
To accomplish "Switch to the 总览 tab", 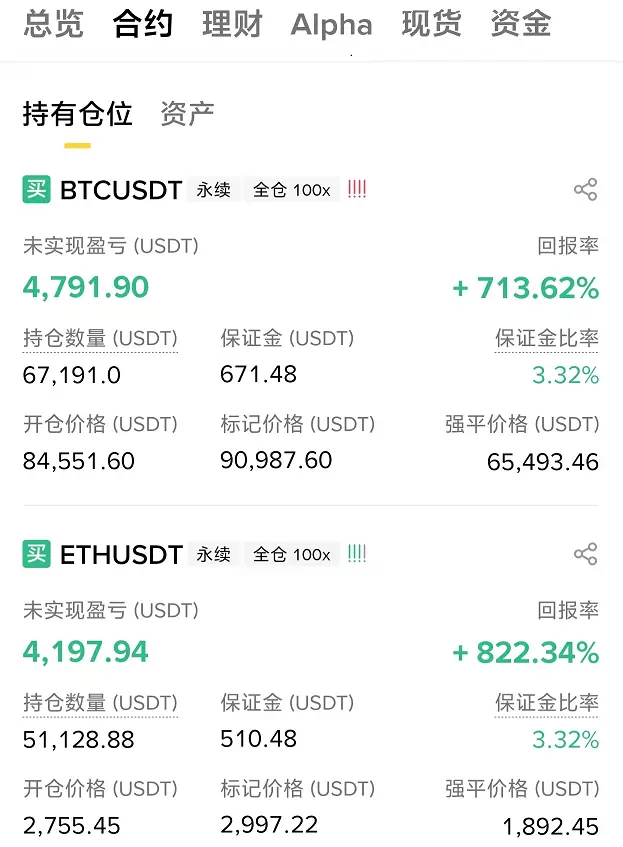I will point(53,24).
